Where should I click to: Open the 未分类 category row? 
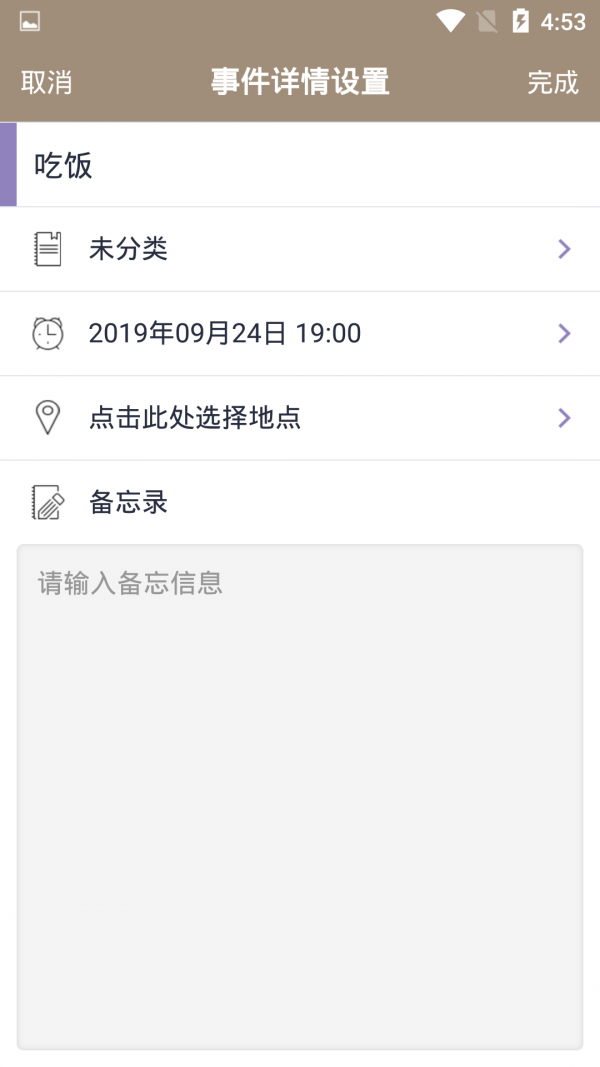[x=300, y=249]
